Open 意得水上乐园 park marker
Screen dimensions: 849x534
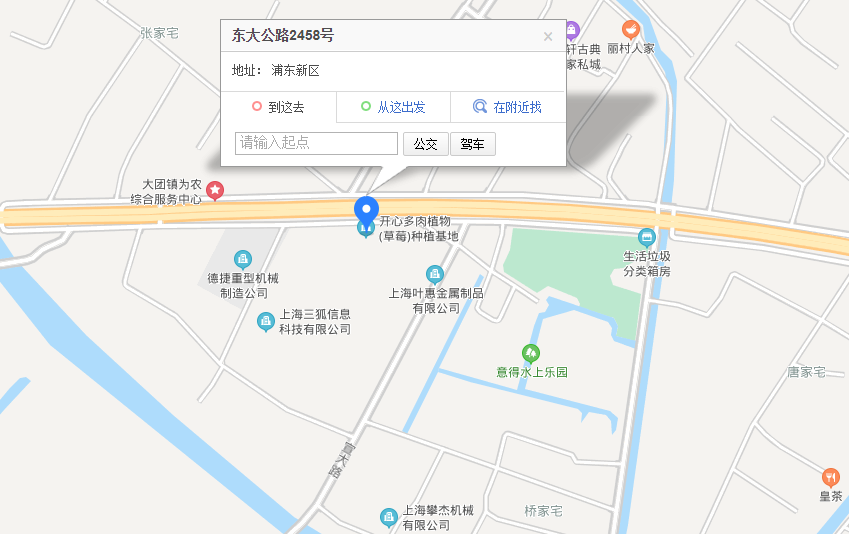point(531,353)
